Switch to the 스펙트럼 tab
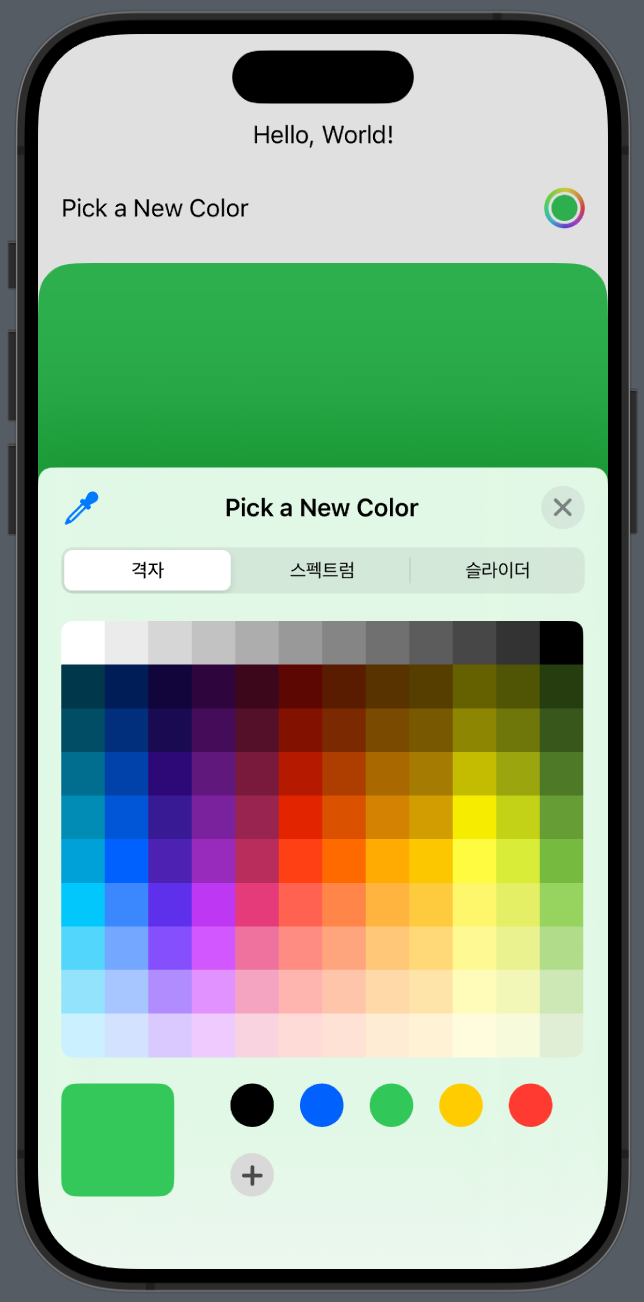Screen dimensions: 644x1302 [x=322, y=570]
